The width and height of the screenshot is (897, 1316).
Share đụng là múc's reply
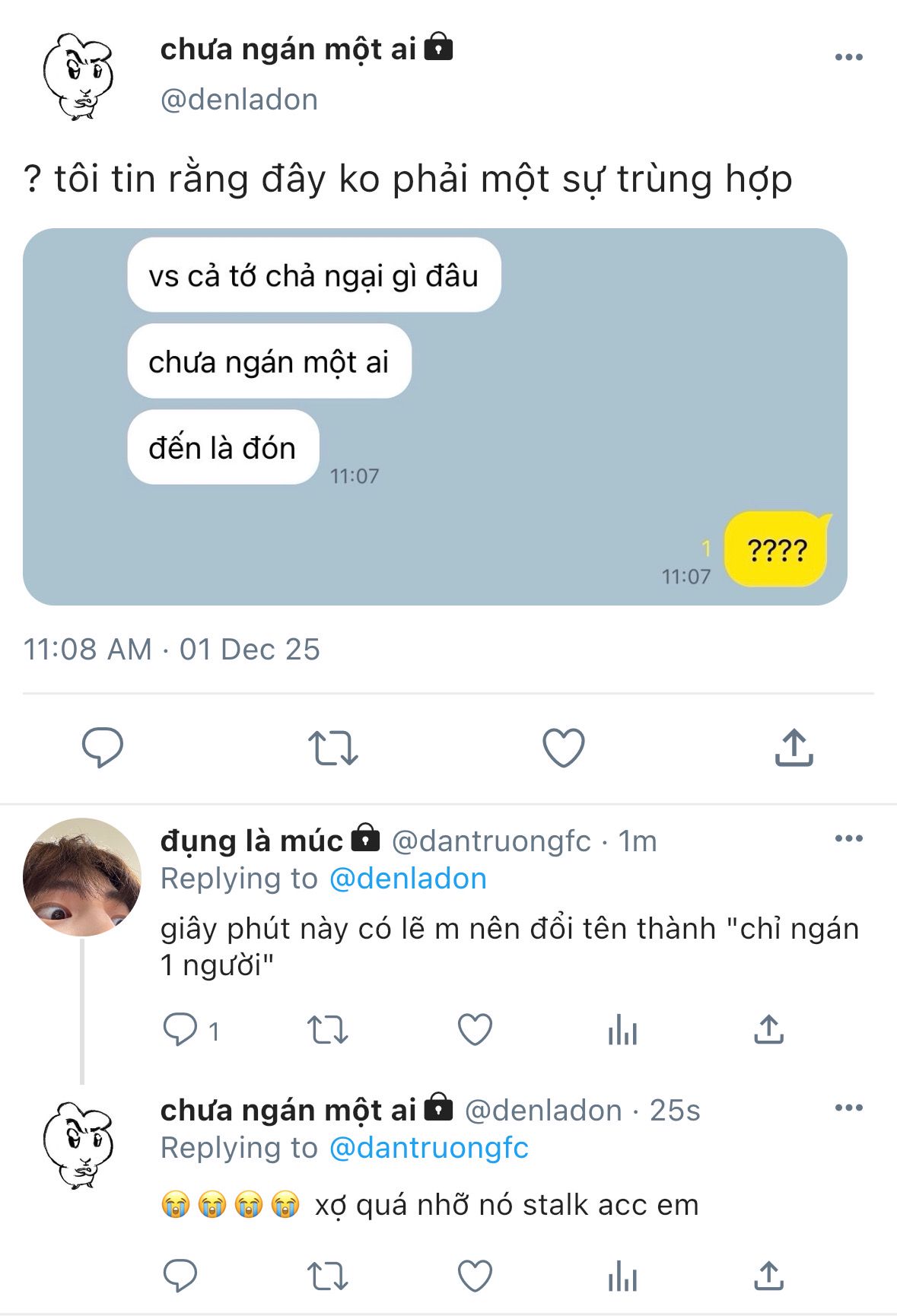(768, 1030)
